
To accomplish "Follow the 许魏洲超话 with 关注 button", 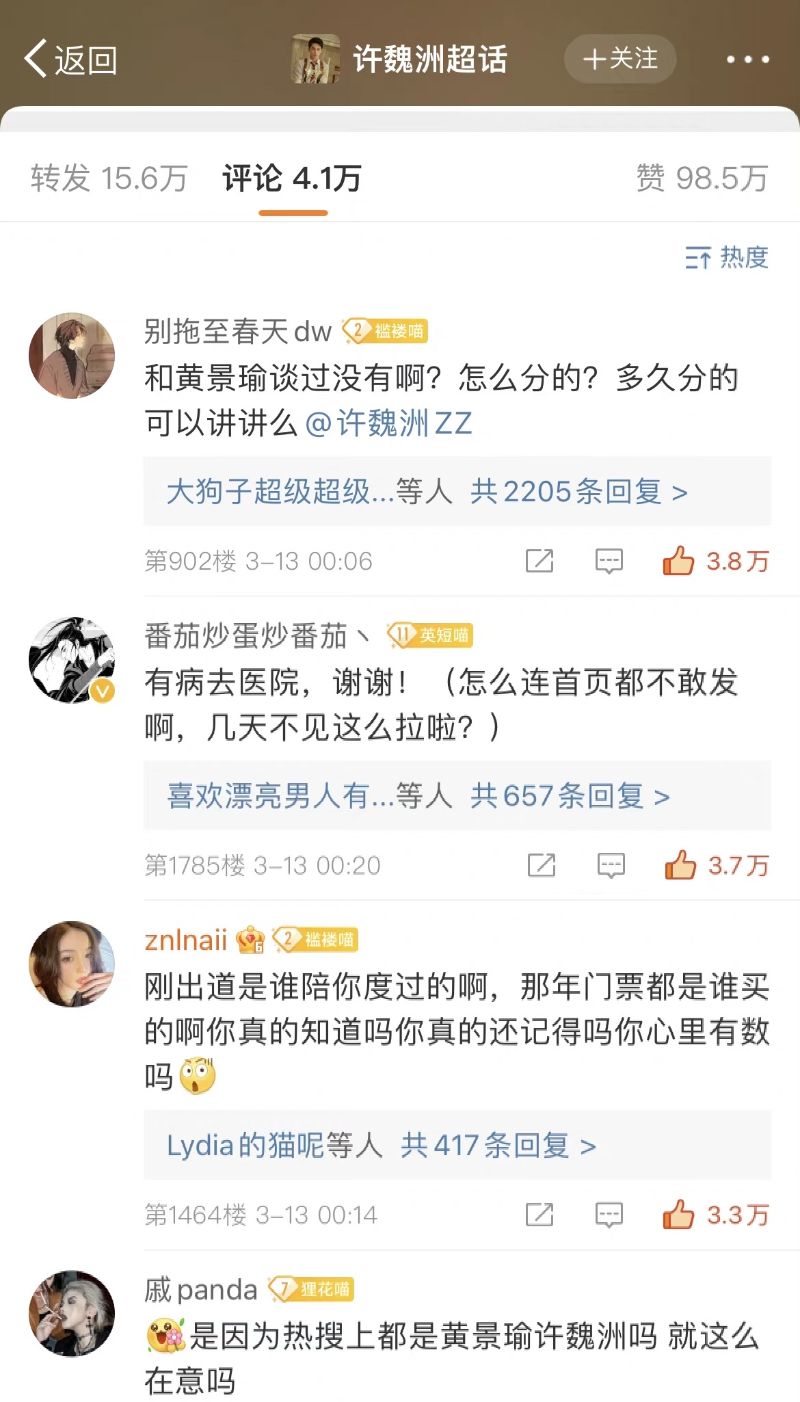I will tap(620, 59).
